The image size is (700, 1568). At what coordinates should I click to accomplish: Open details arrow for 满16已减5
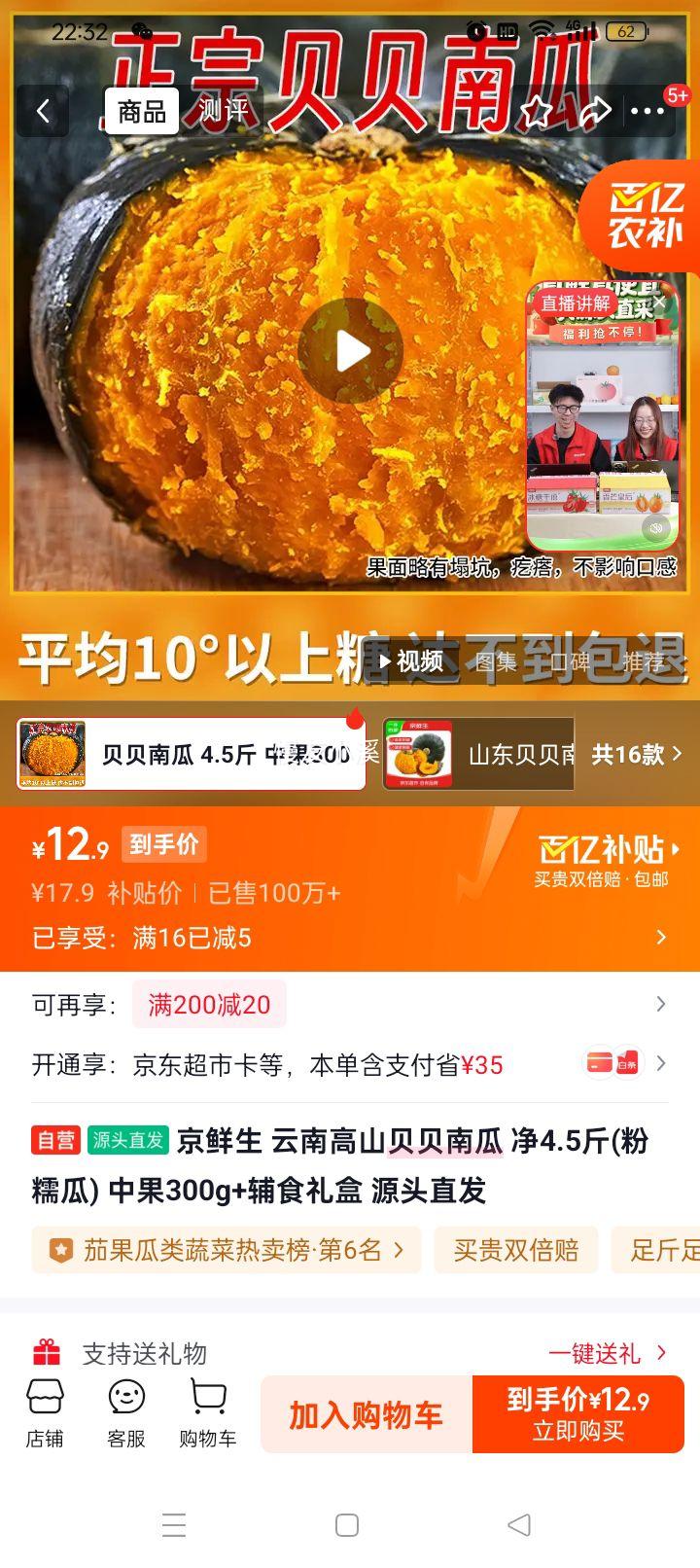coord(659,938)
